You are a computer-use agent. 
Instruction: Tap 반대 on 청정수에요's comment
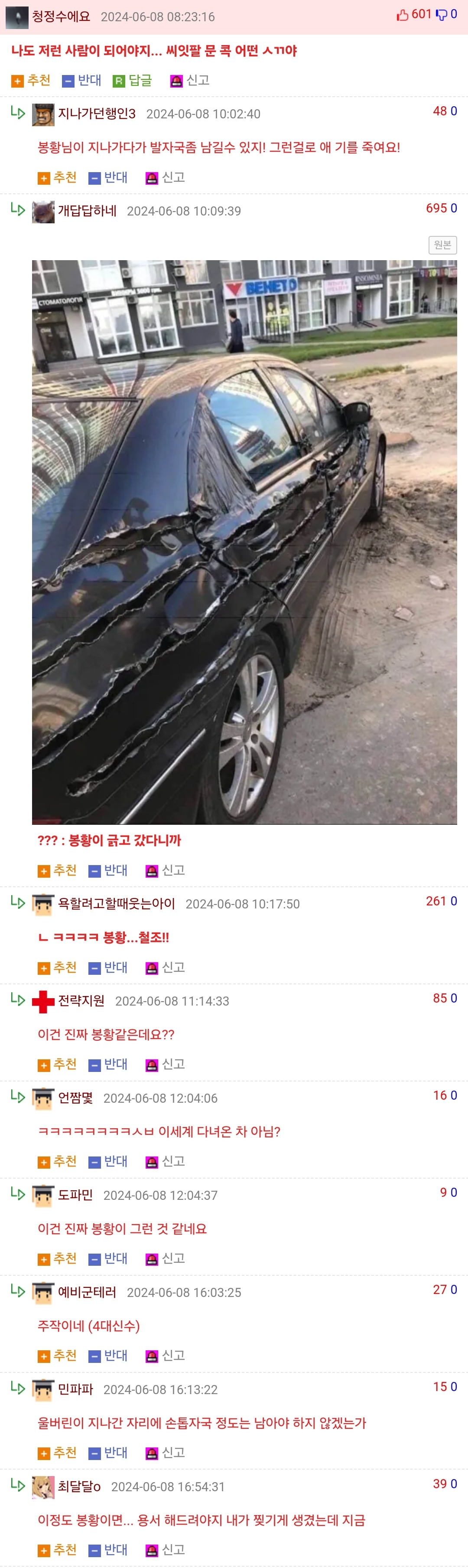(82, 80)
